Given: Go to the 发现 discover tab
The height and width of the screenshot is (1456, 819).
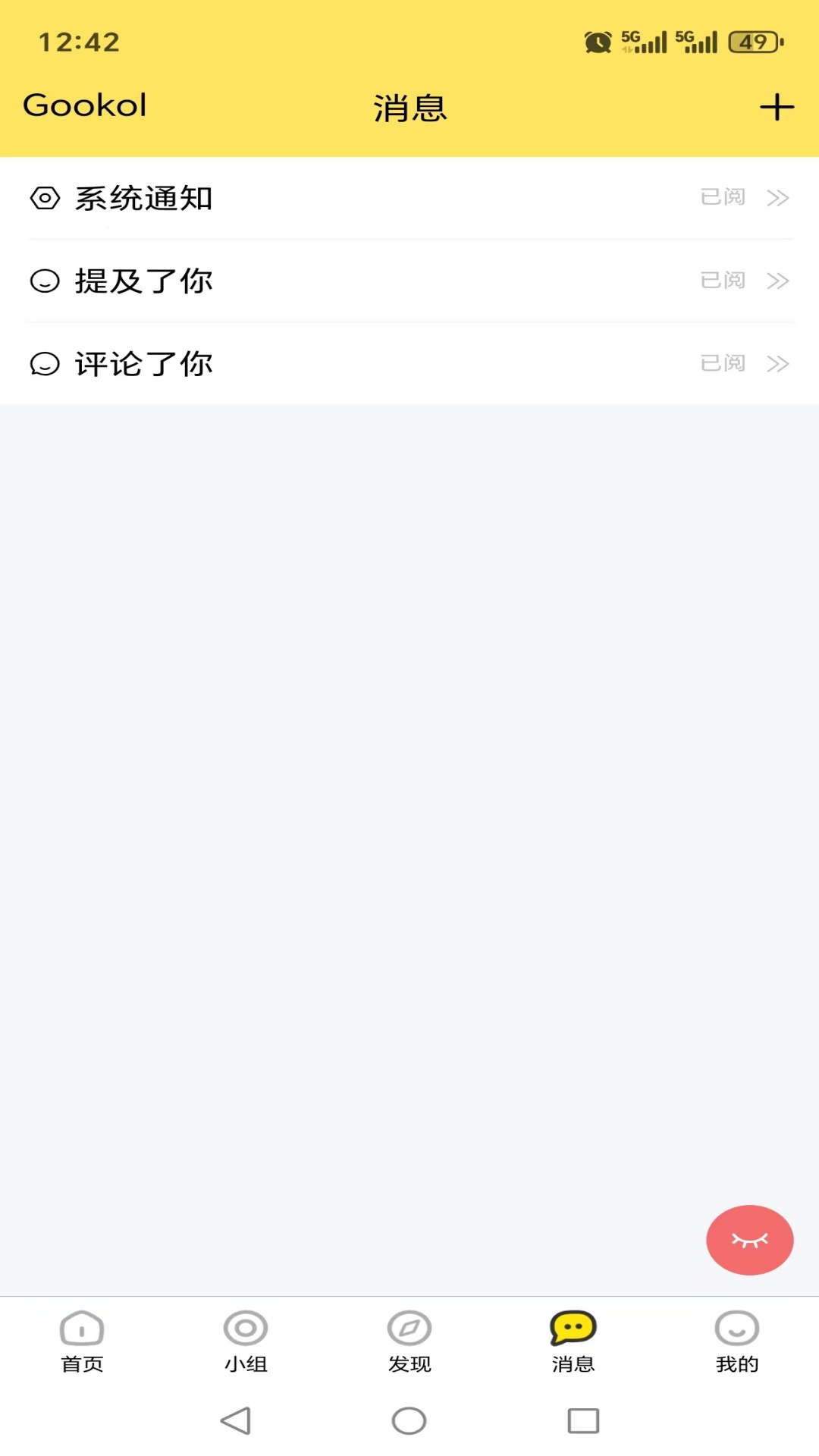Looking at the screenshot, I should (x=409, y=1342).
